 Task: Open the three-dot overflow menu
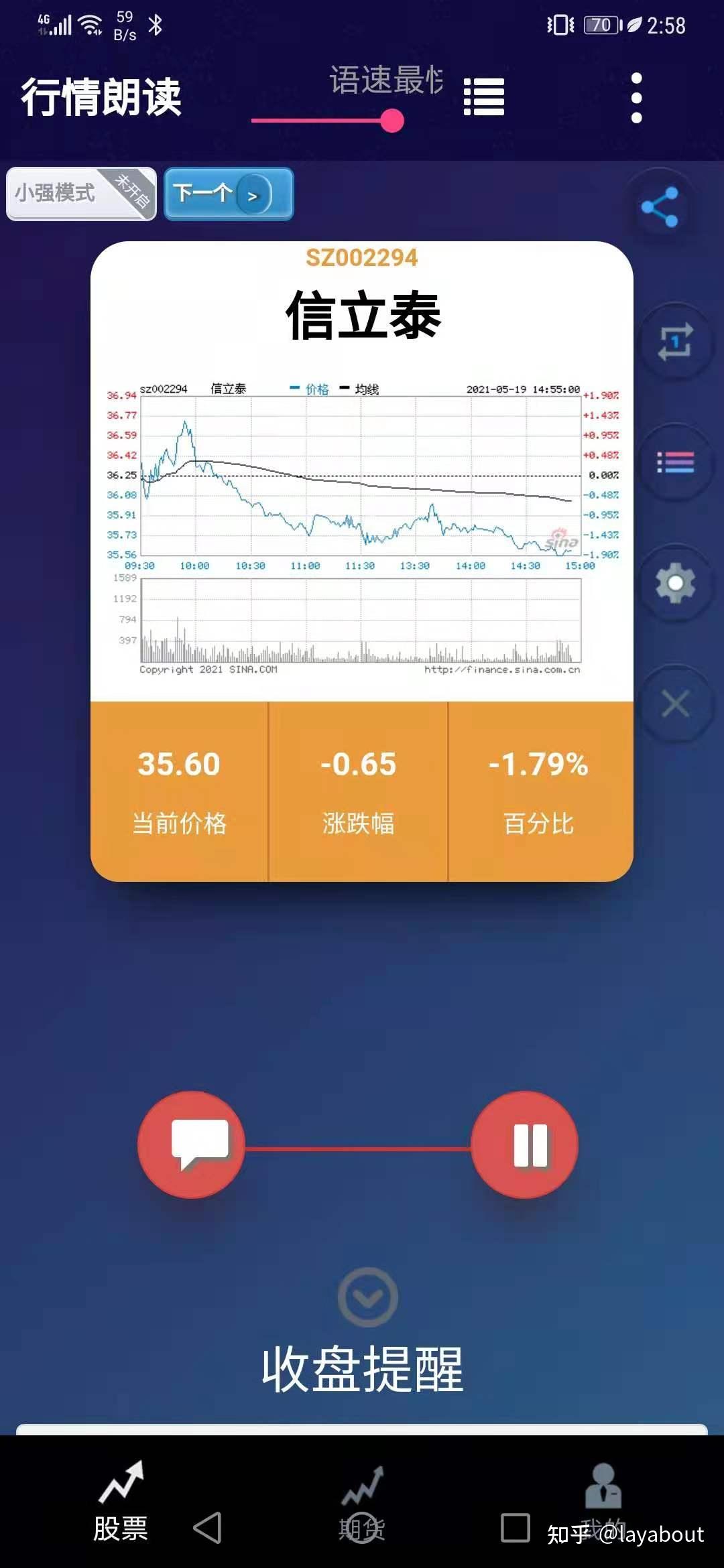click(637, 96)
